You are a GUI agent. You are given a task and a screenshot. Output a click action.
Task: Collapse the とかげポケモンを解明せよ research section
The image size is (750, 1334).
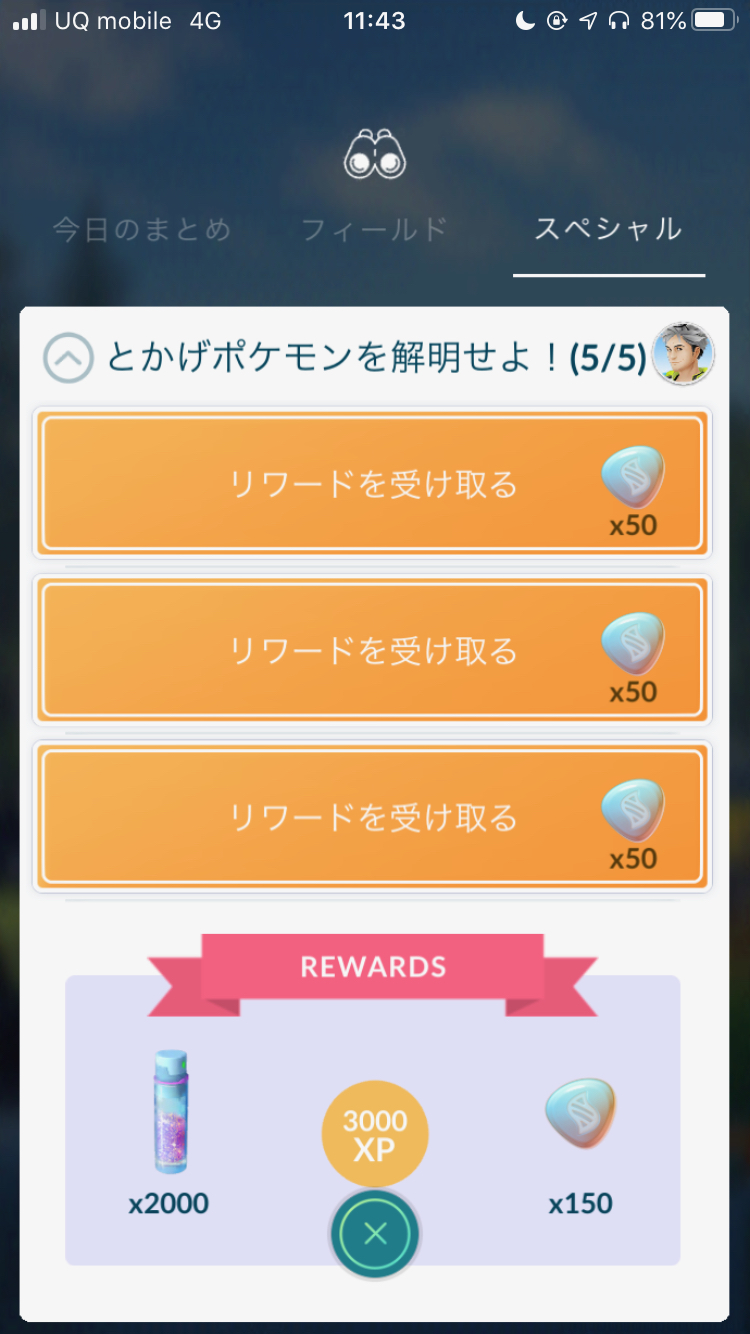point(68,358)
